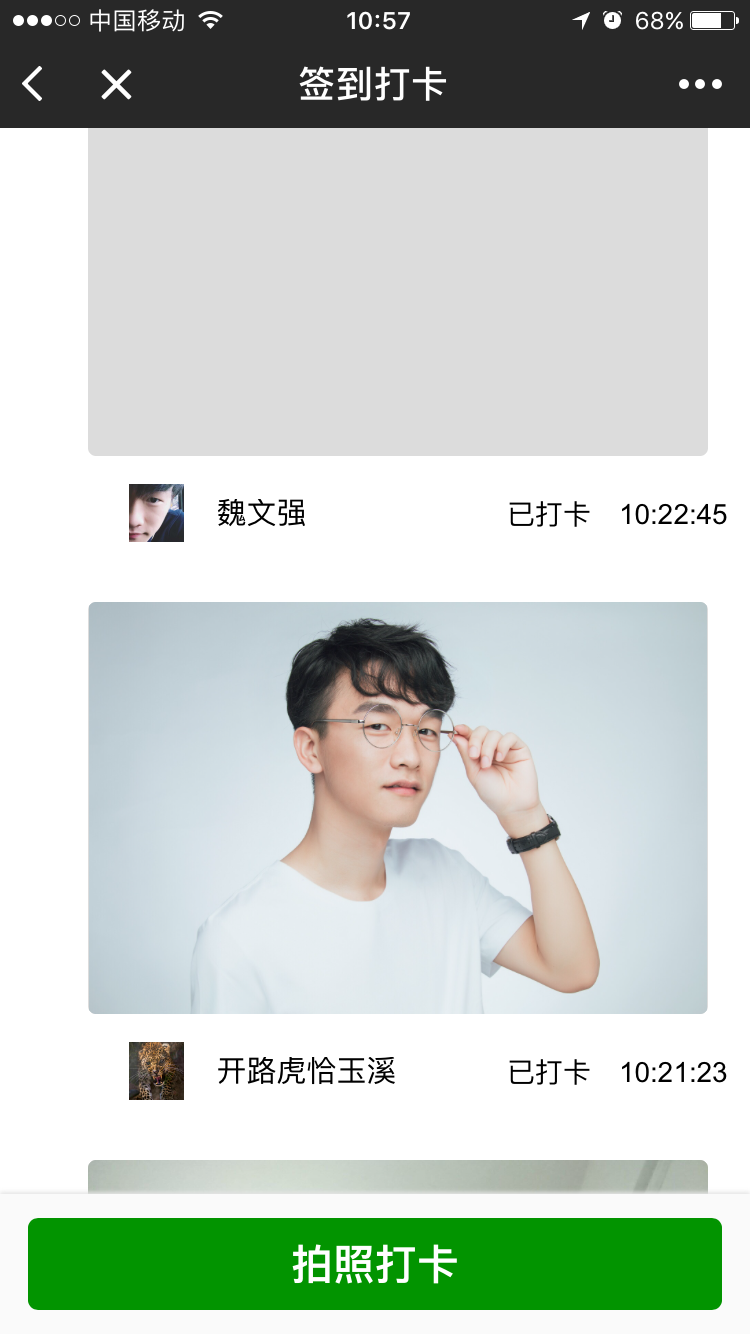View 魏文强's check-in photo placeholder
The height and width of the screenshot is (1334, 750).
click(398, 291)
